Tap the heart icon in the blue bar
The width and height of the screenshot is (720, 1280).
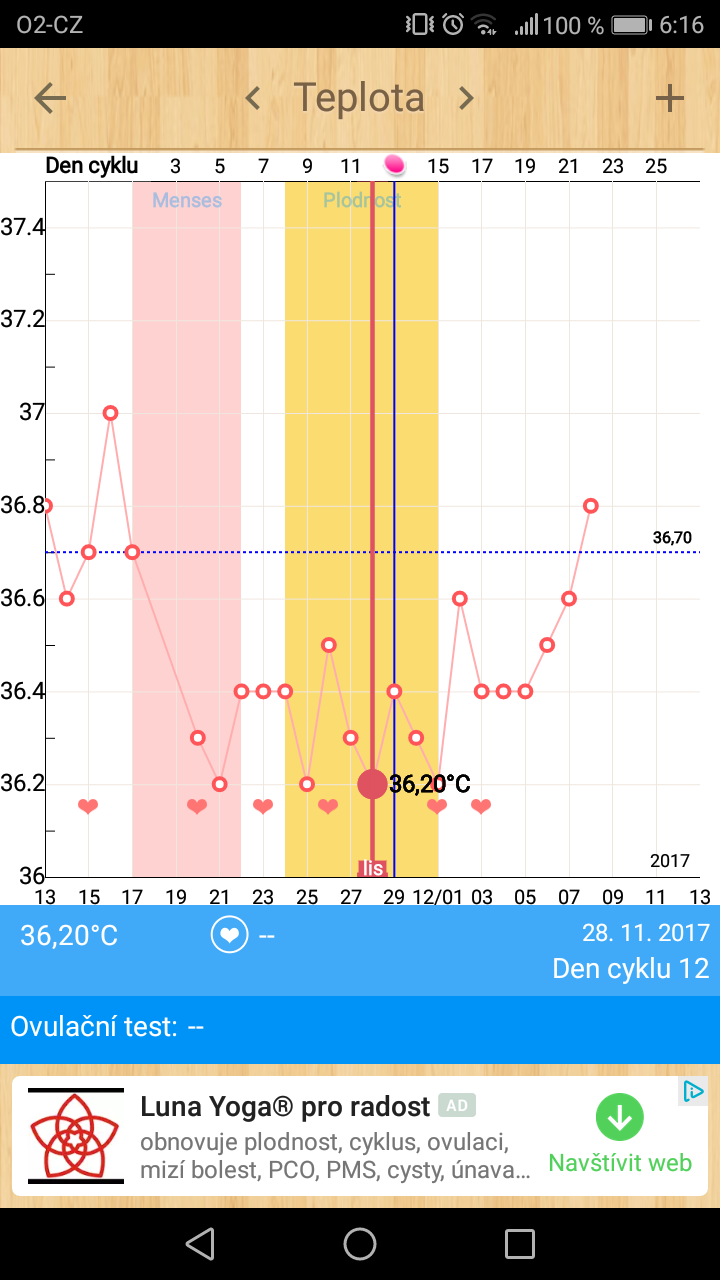[x=229, y=936]
